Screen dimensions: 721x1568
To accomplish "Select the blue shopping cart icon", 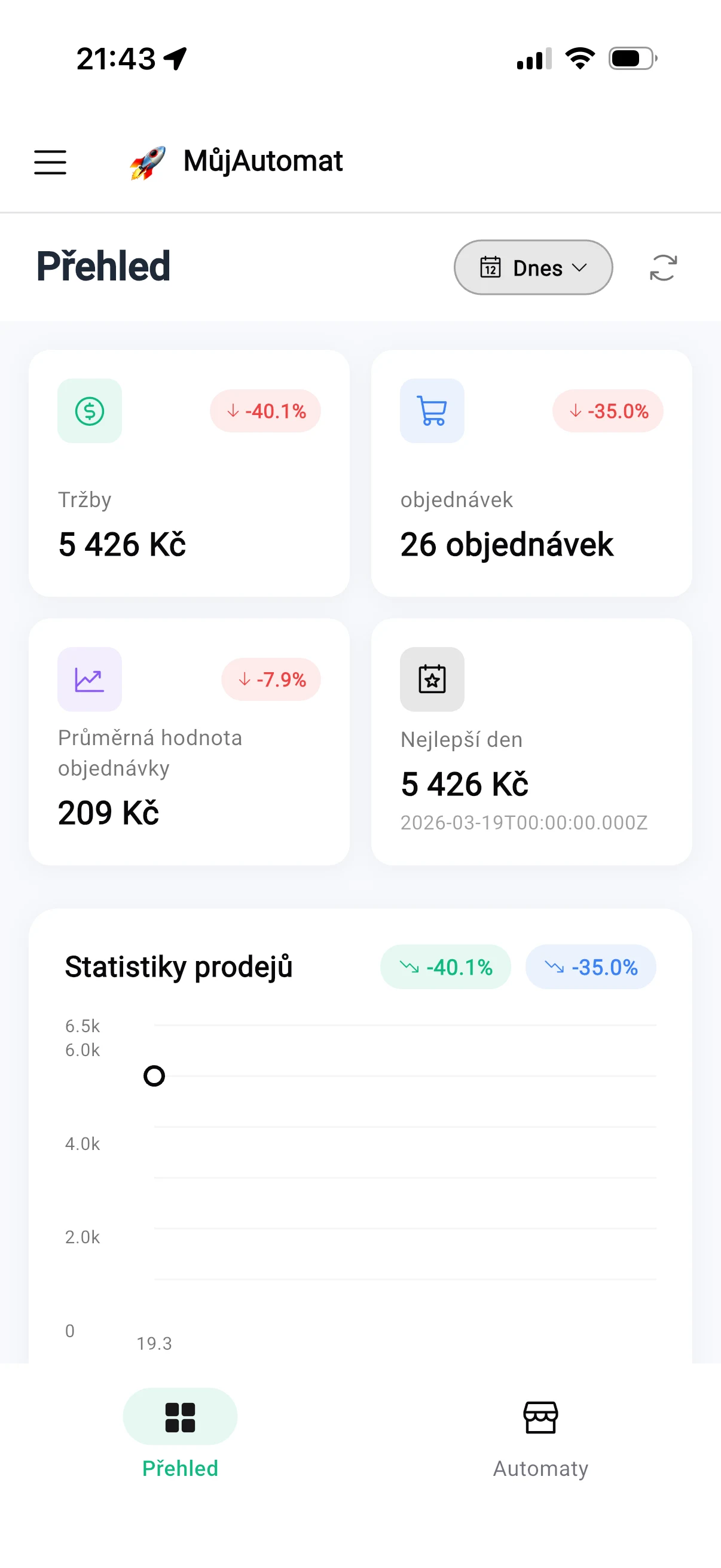I will 432,411.
